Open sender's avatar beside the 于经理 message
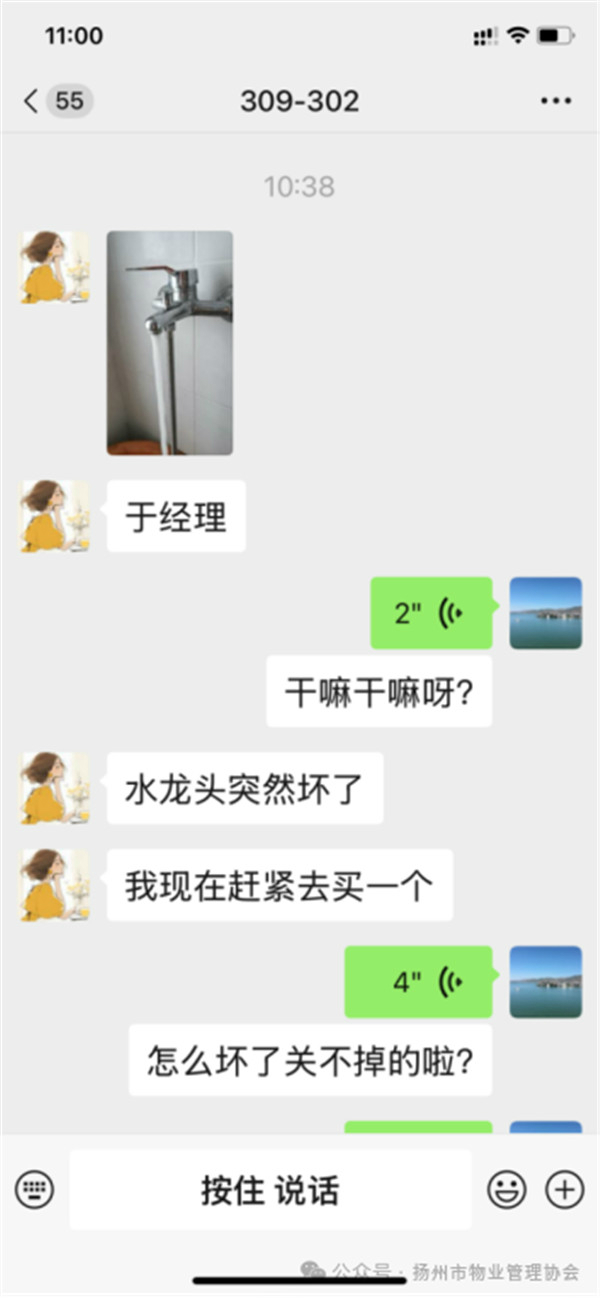Screen dimensions: 600x1298 click(55, 516)
